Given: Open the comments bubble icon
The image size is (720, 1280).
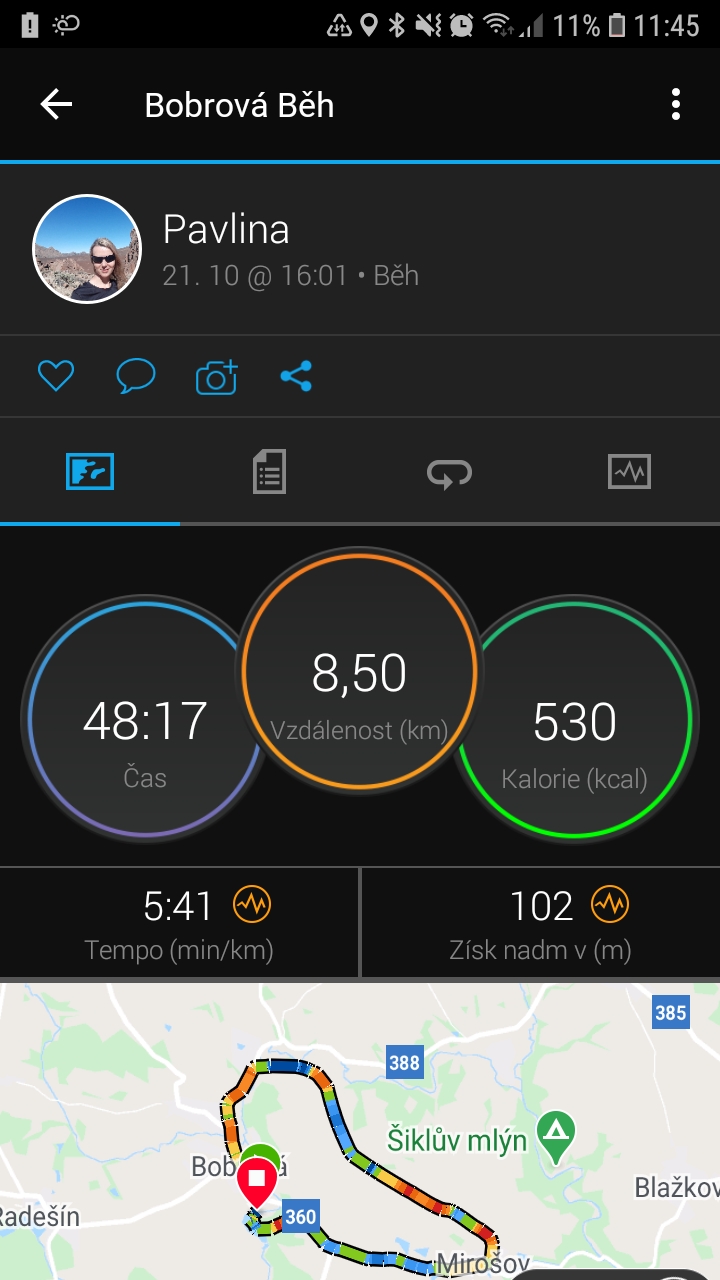Looking at the screenshot, I should (136, 376).
